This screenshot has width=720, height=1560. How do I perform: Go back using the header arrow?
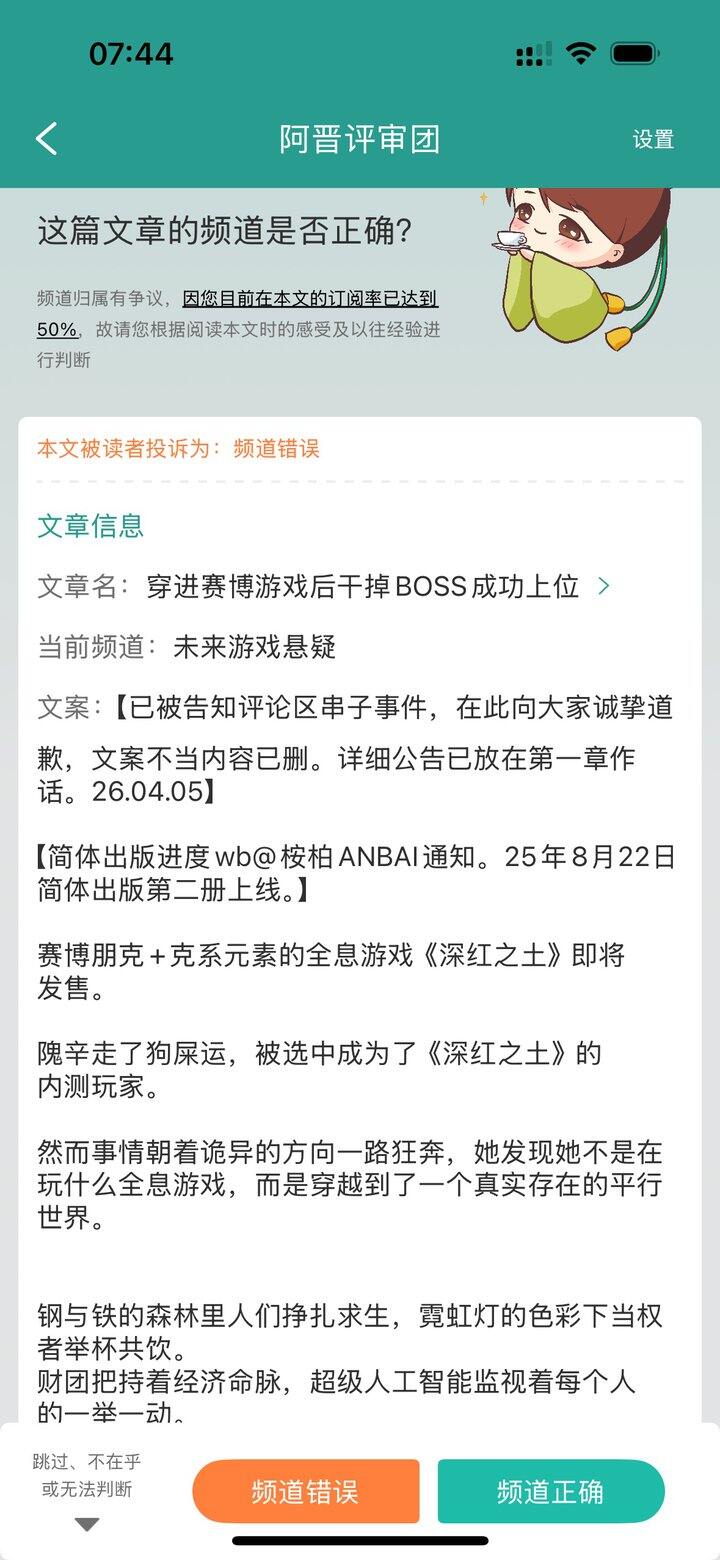tap(46, 139)
